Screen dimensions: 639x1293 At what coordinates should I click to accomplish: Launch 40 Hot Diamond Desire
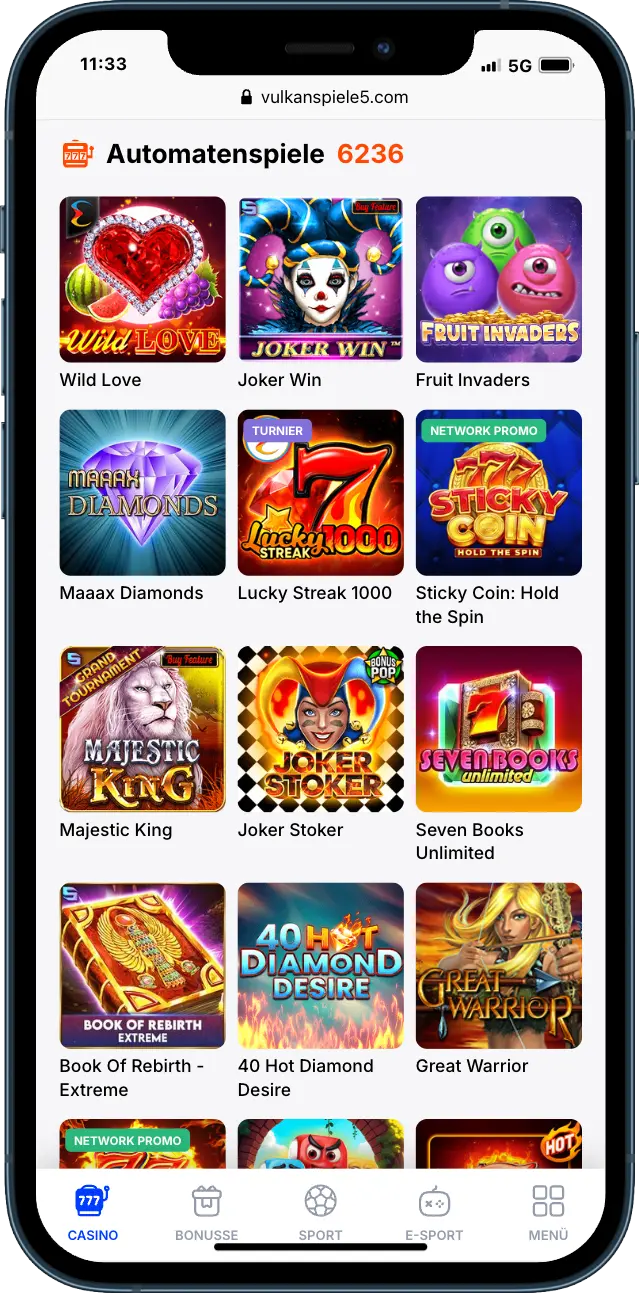pos(320,965)
